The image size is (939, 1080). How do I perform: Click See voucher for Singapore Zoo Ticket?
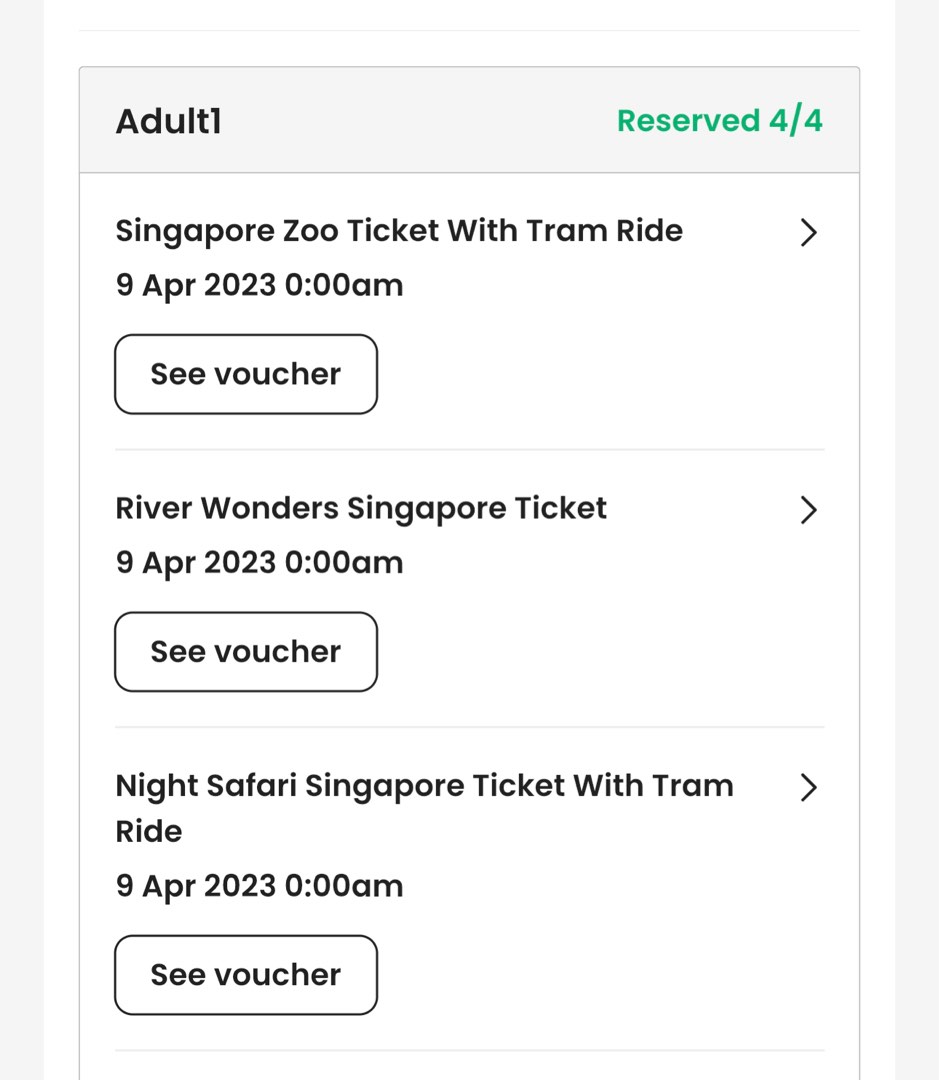(245, 373)
